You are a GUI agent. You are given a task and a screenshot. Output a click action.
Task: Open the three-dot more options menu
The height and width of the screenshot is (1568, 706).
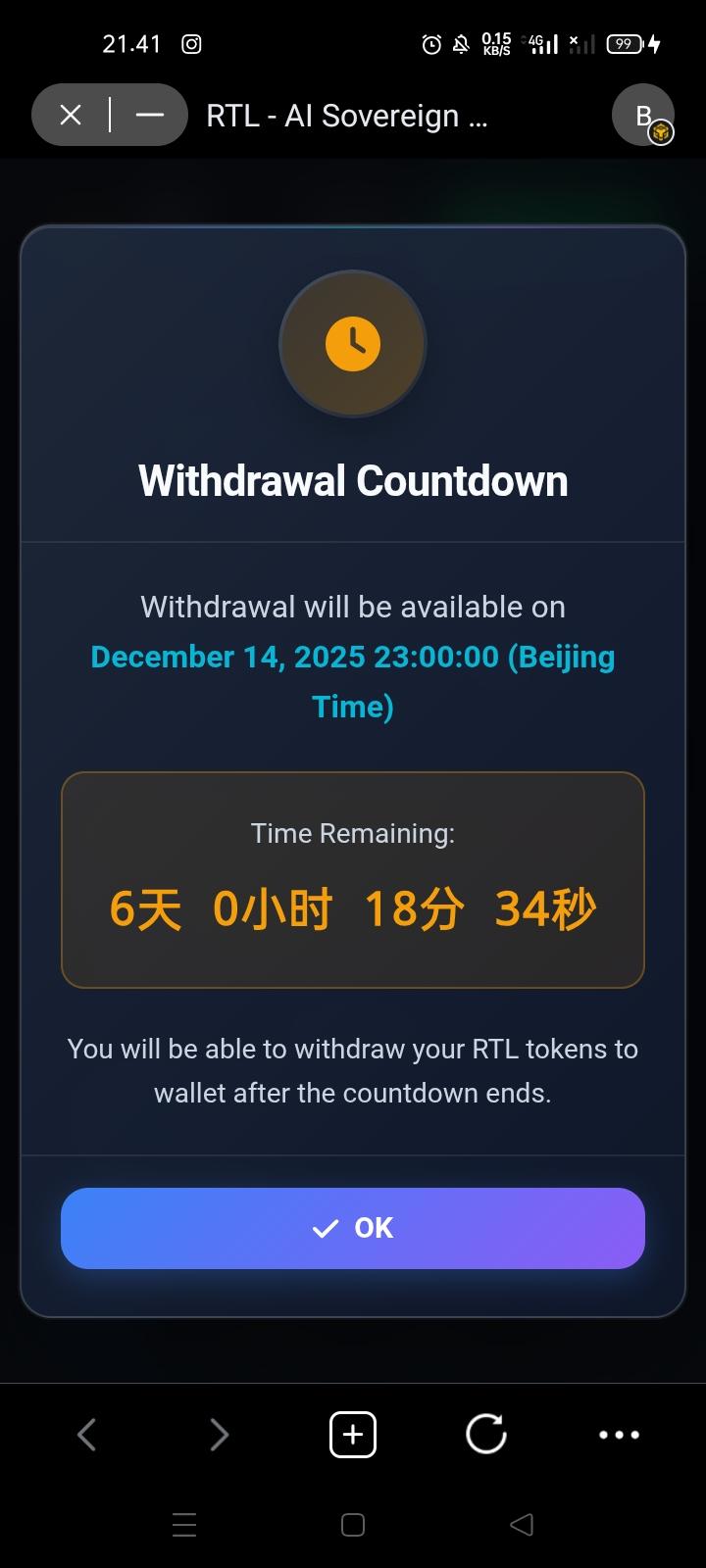click(619, 1435)
